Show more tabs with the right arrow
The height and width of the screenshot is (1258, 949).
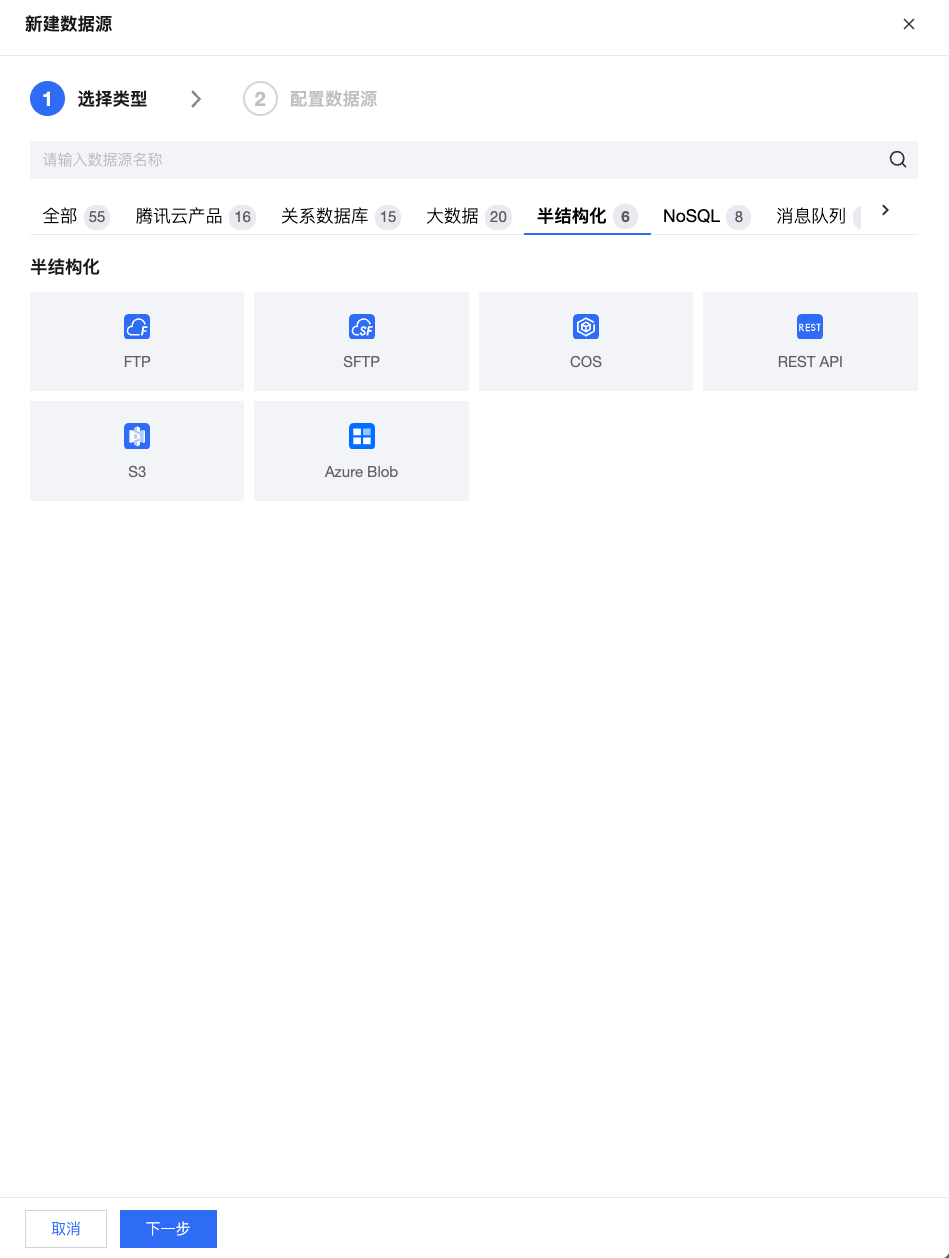point(885,210)
